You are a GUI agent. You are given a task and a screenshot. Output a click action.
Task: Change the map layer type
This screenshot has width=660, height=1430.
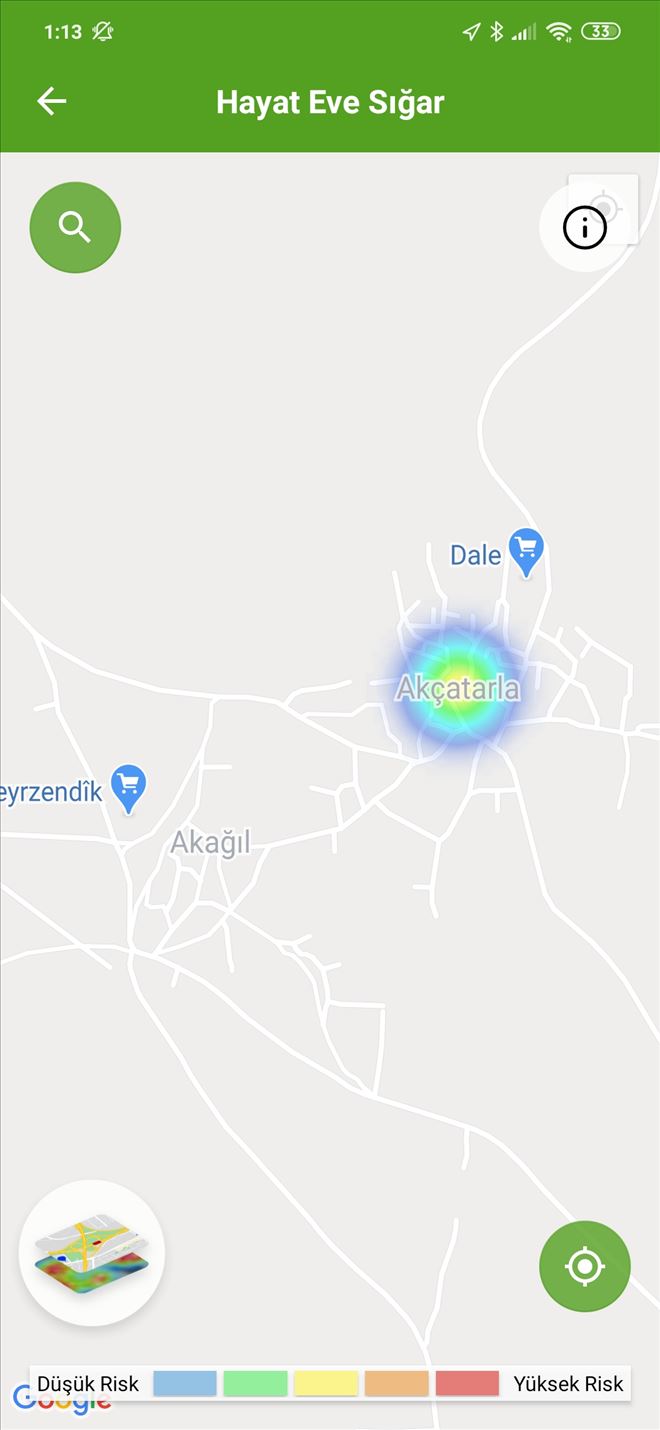click(x=91, y=1252)
